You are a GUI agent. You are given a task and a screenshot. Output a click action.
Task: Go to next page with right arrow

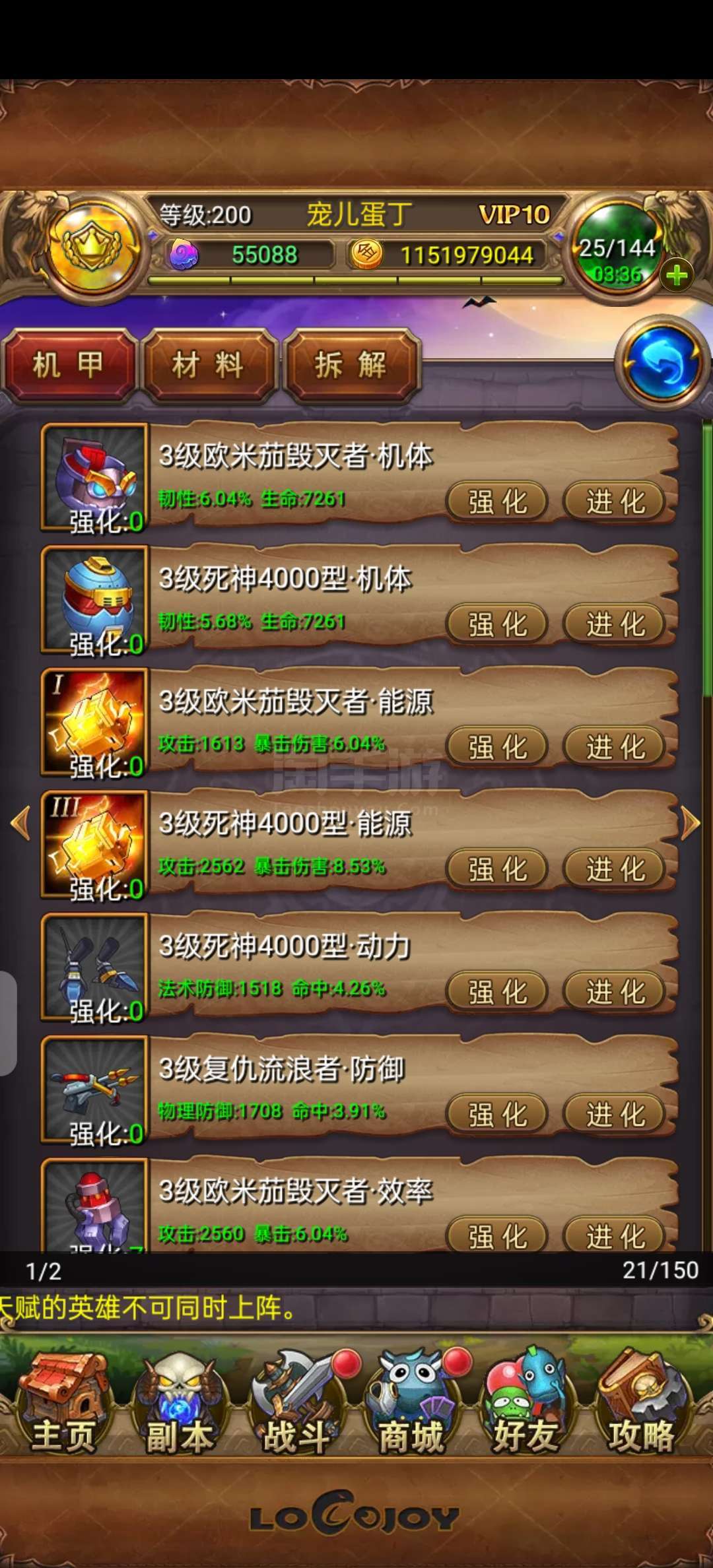(x=690, y=823)
